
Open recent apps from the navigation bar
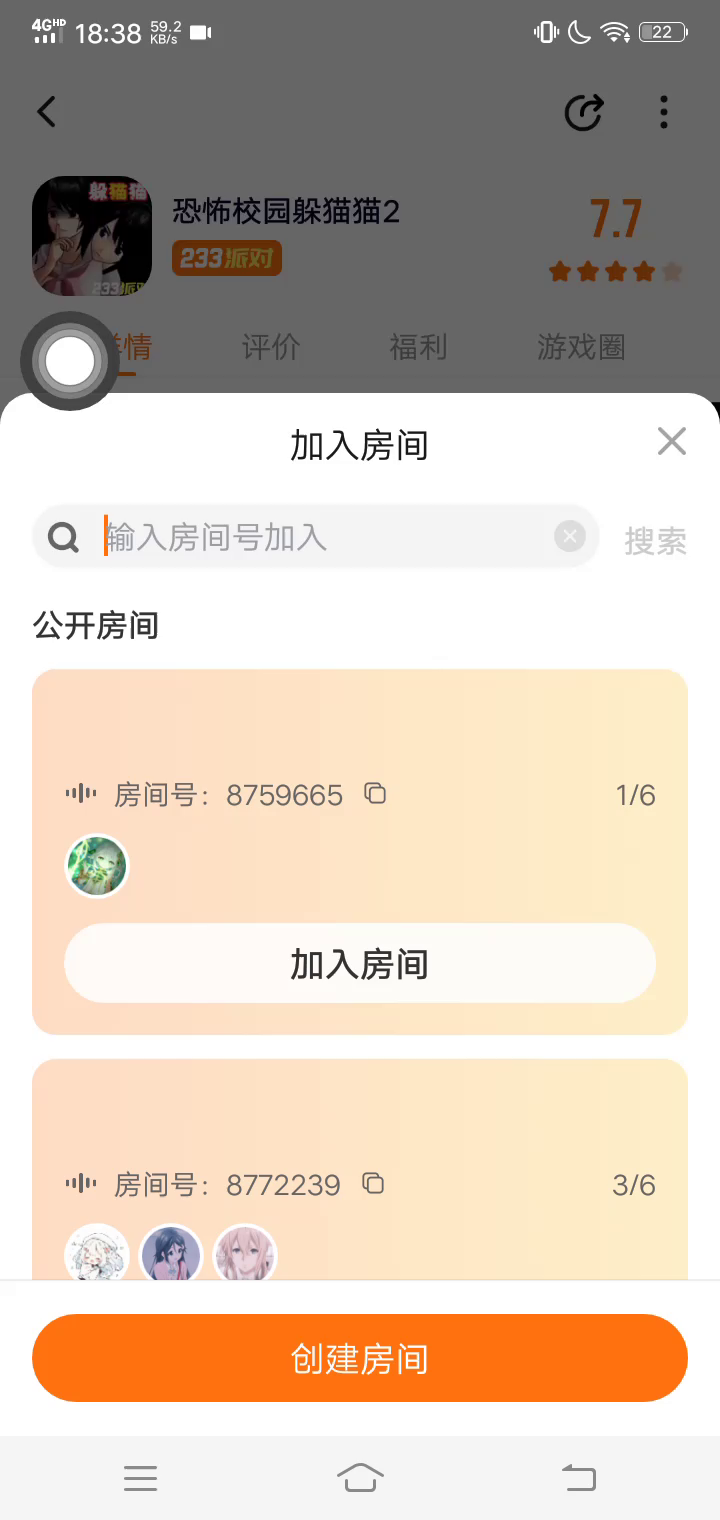click(x=141, y=1478)
